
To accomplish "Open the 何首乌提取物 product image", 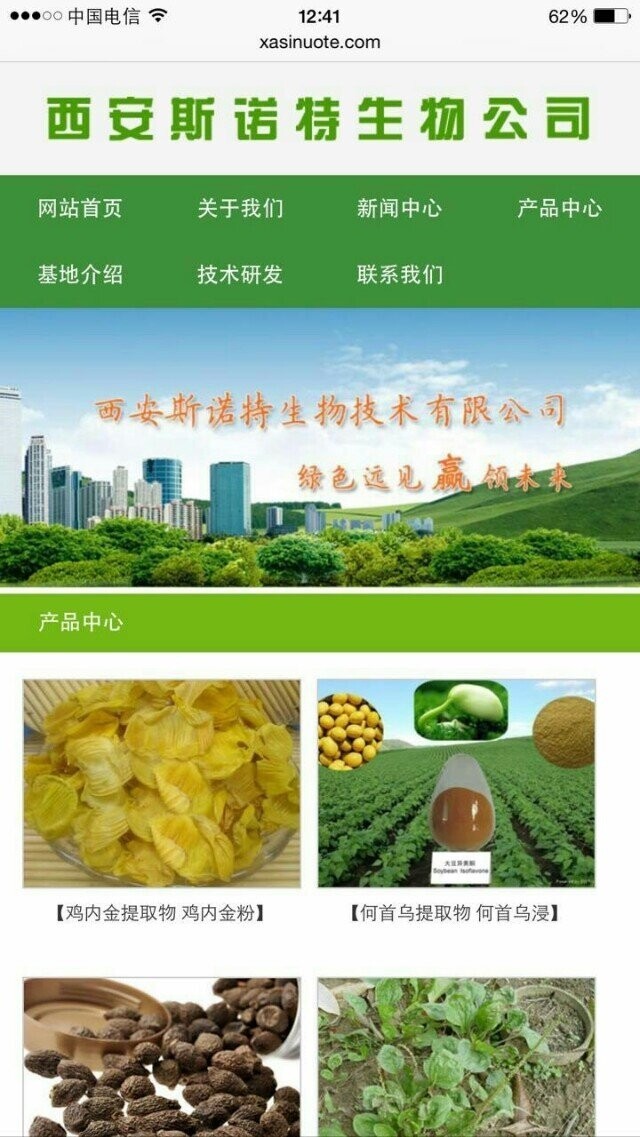I will point(456,783).
